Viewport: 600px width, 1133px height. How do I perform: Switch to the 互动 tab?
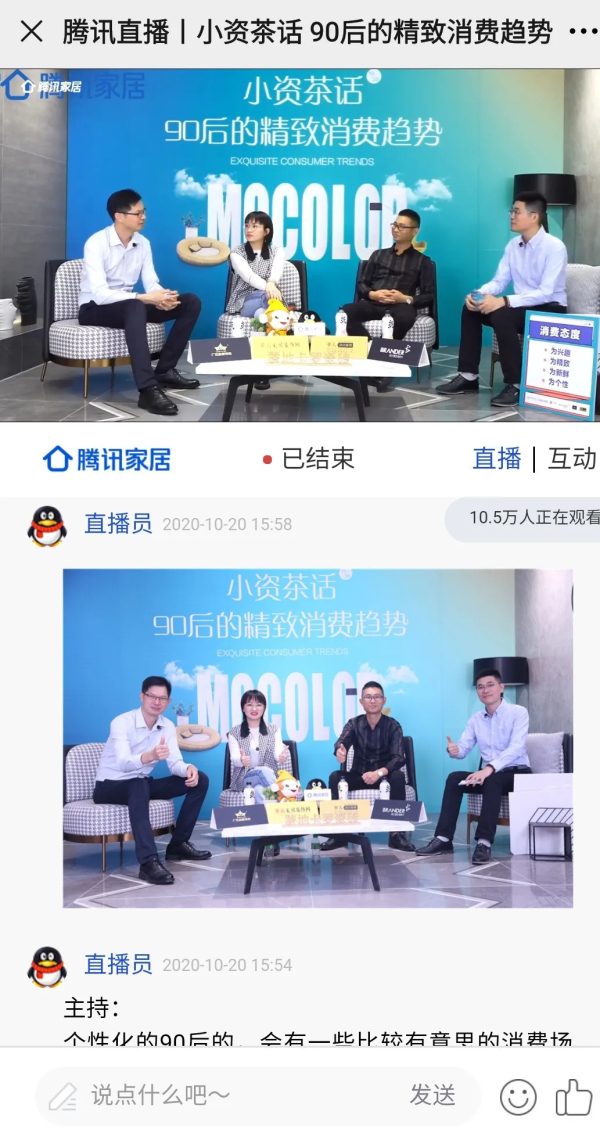(572, 459)
